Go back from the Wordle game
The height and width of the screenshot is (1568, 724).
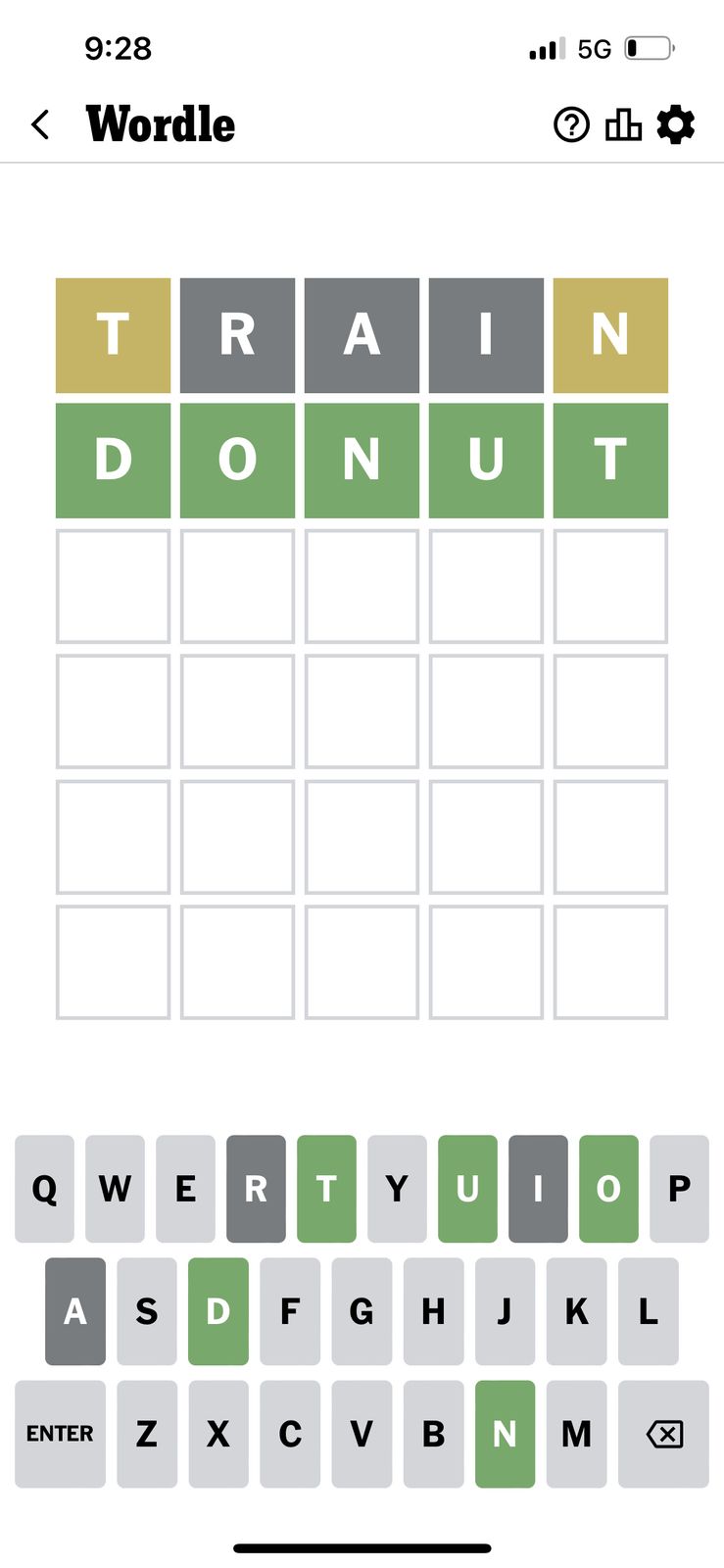click(40, 124)
